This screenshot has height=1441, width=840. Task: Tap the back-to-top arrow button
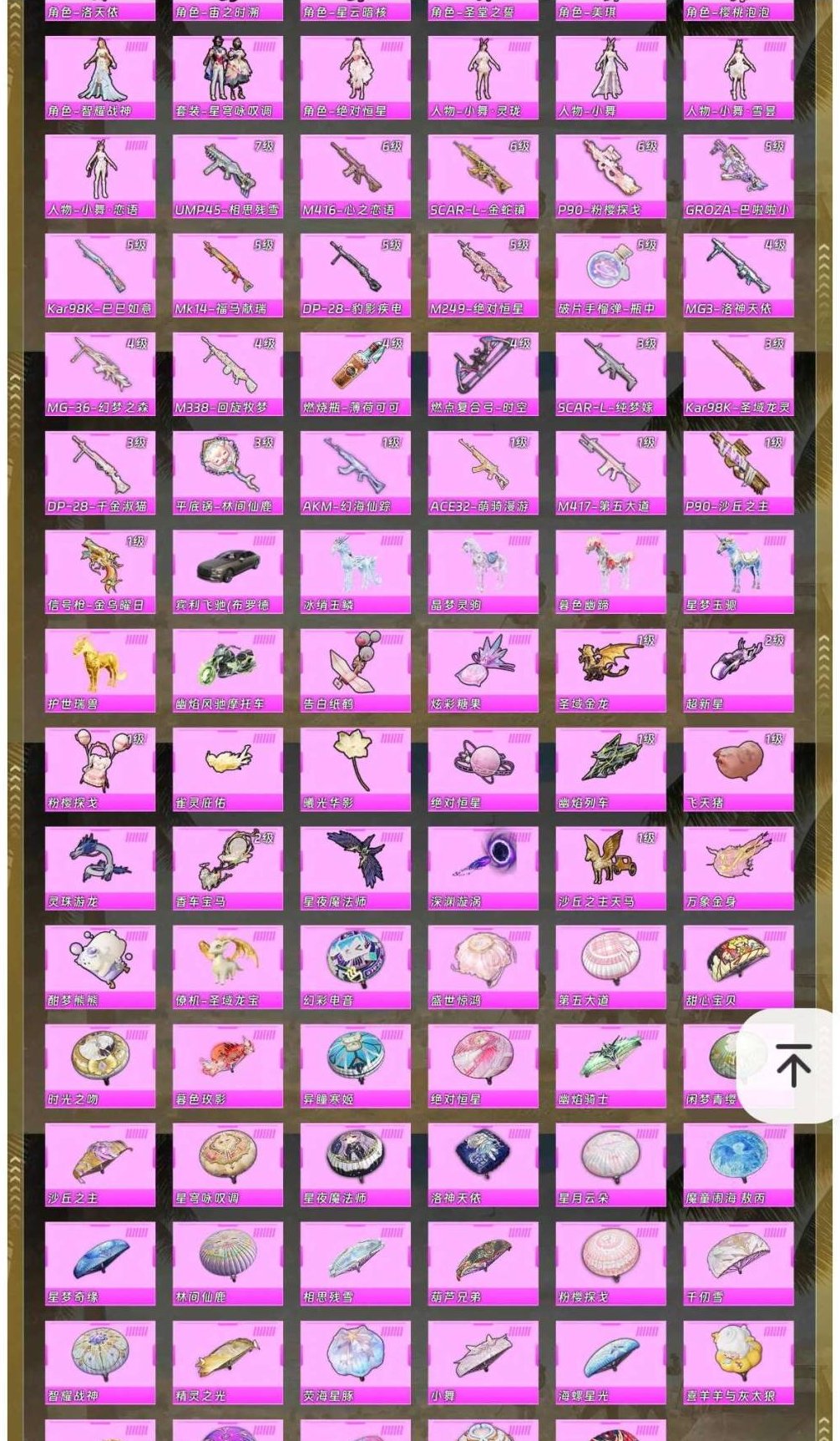[x=792, y=1065]
